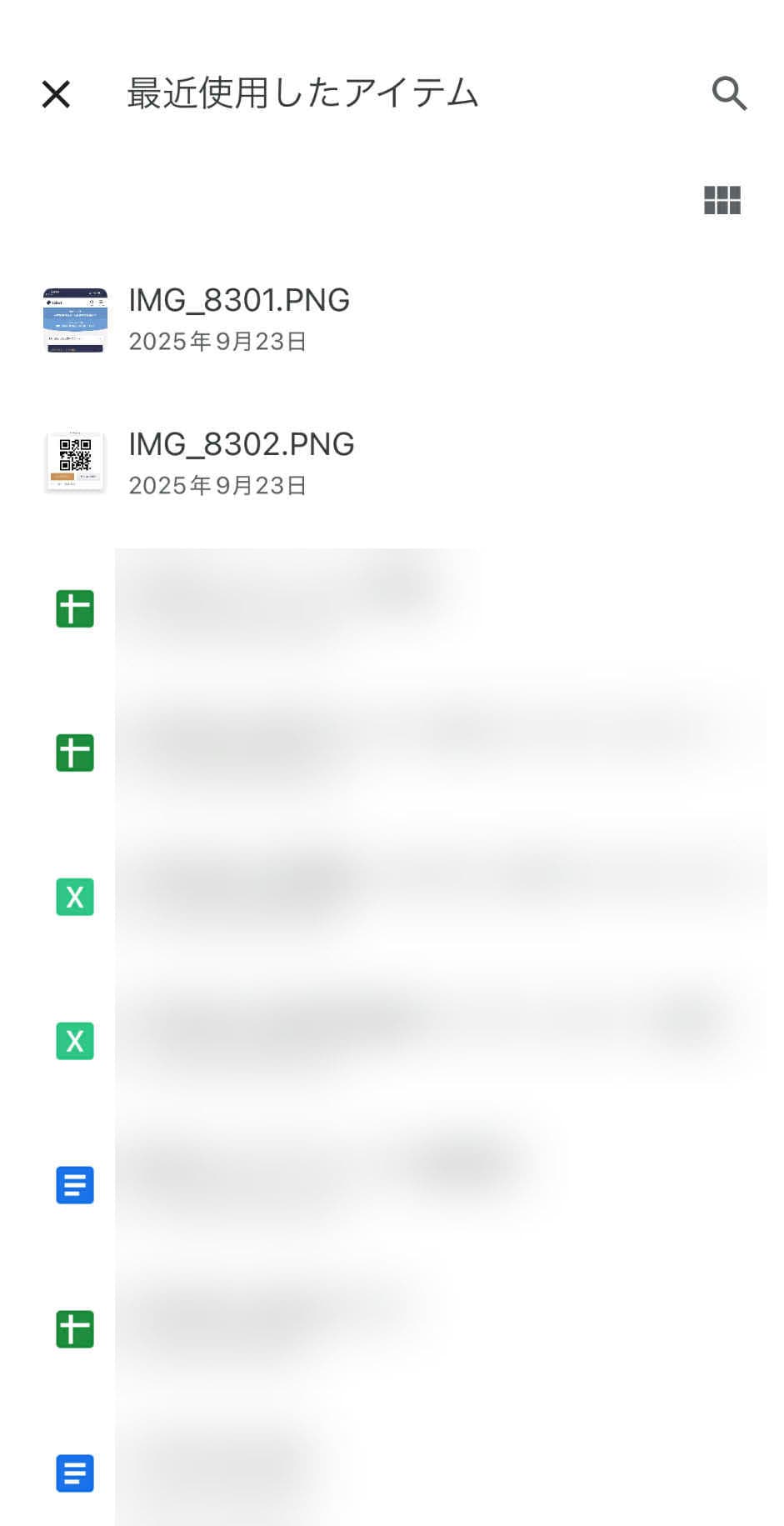Open the search icon
The image size is (784, 1526).
[729, 93]
